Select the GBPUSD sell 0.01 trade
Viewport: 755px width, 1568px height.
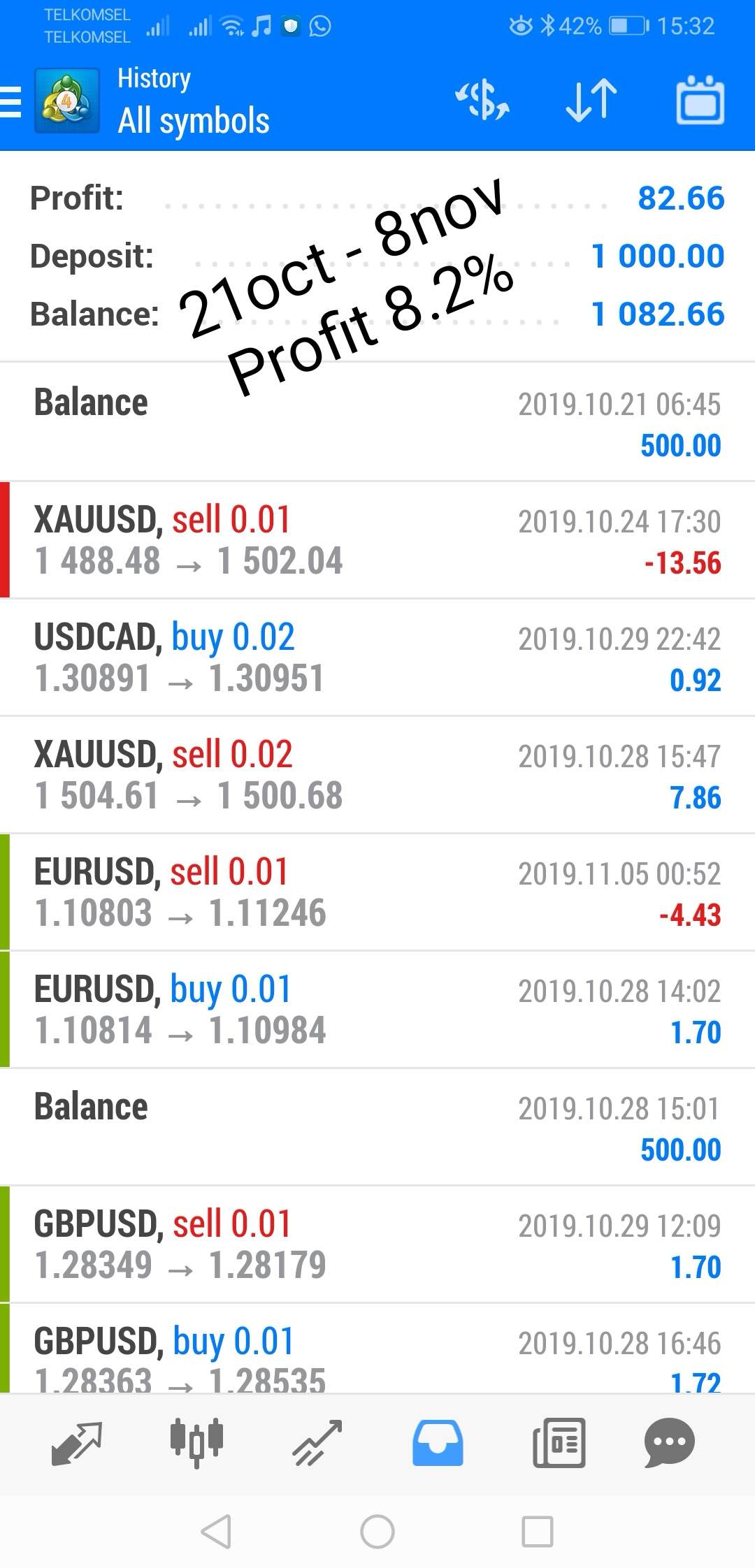377,1244
